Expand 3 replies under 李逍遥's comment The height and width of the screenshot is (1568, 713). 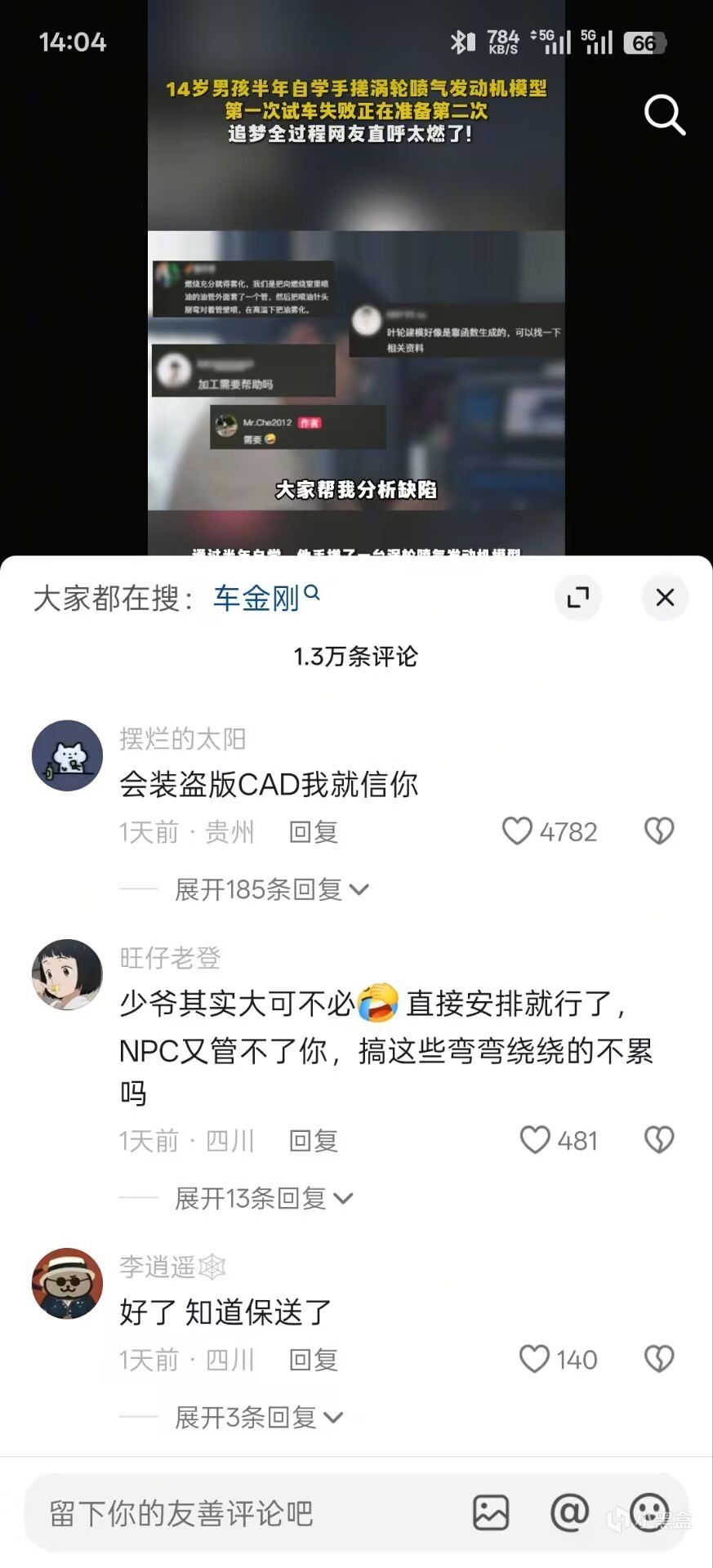pyautogui.click(x=258, y=1417)
